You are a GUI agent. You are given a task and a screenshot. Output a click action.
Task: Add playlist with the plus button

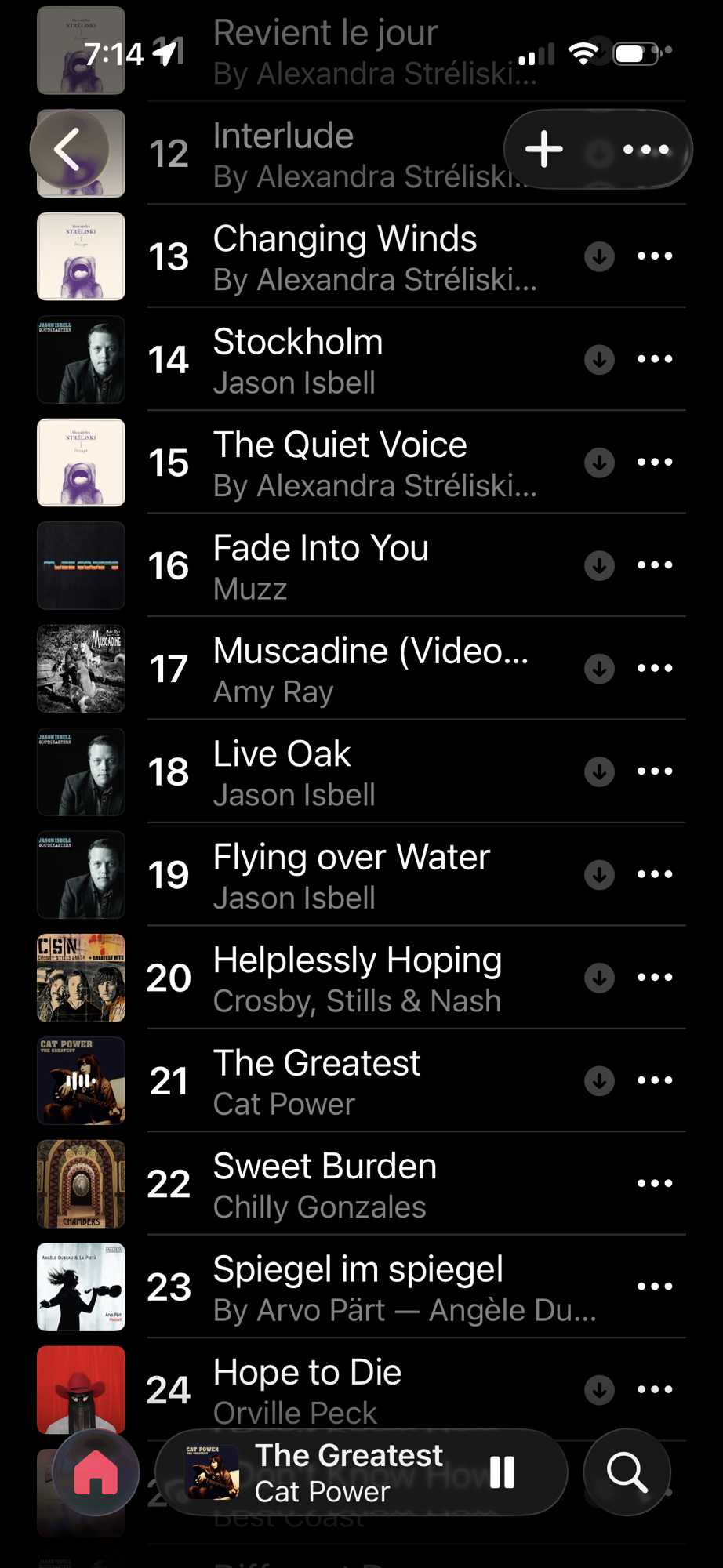pyautogui.click(x=544, y=149)
